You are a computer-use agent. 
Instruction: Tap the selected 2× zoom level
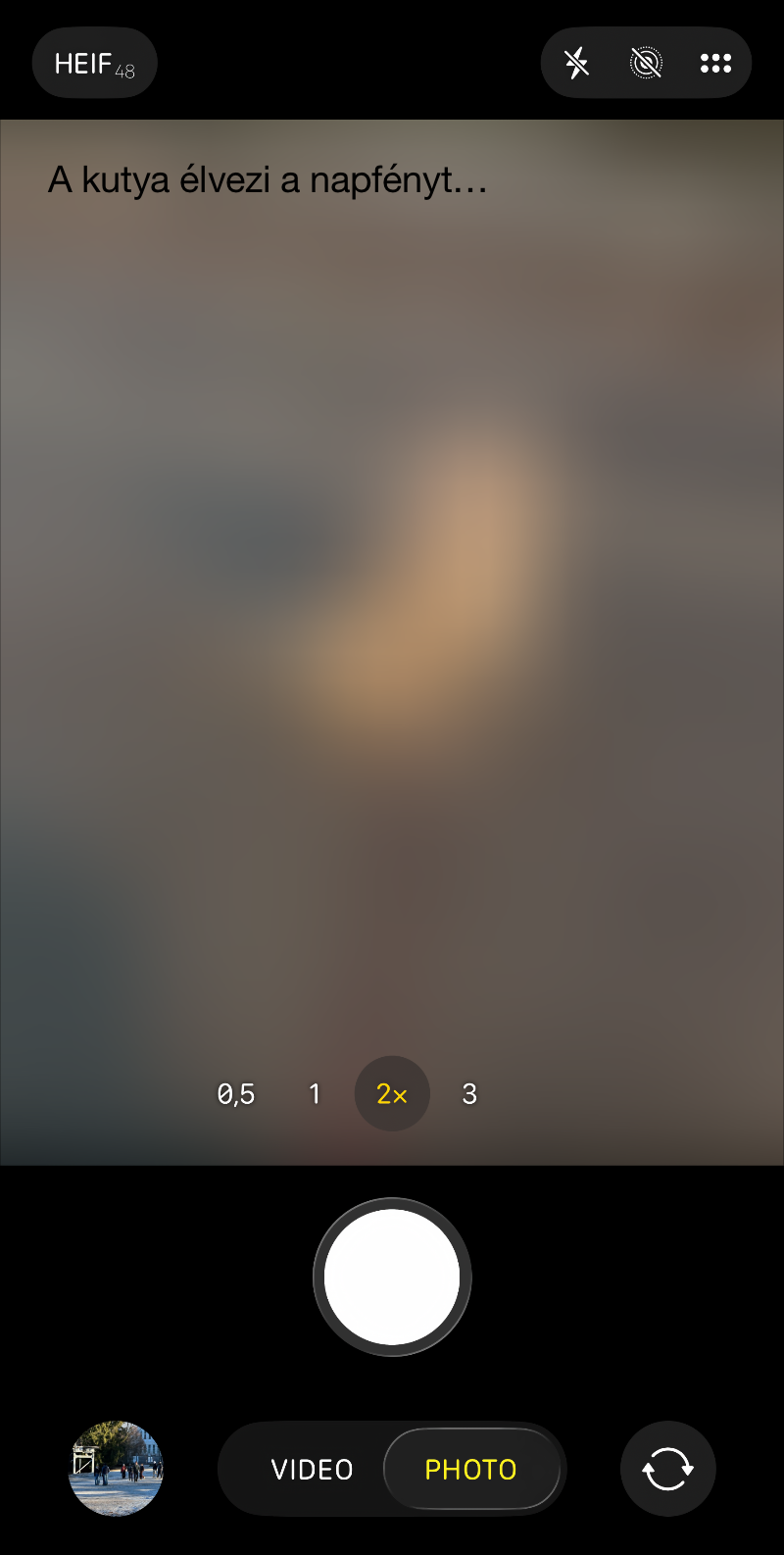pos(392,1094)
